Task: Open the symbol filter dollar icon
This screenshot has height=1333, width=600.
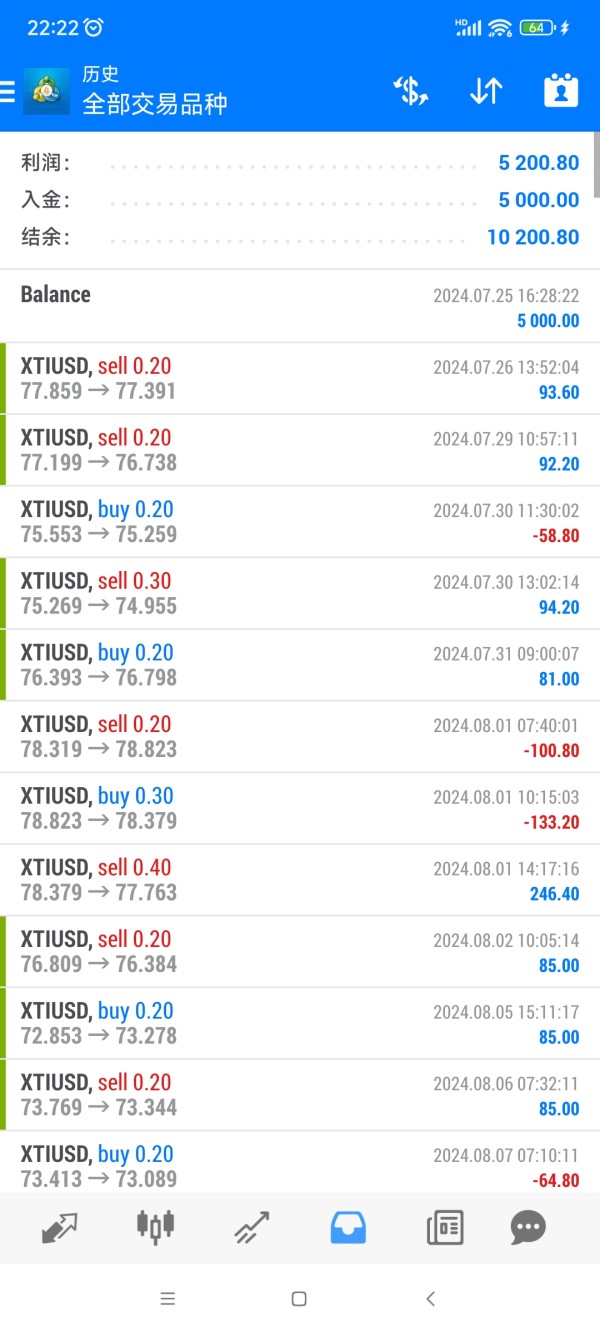Action: 410,91
